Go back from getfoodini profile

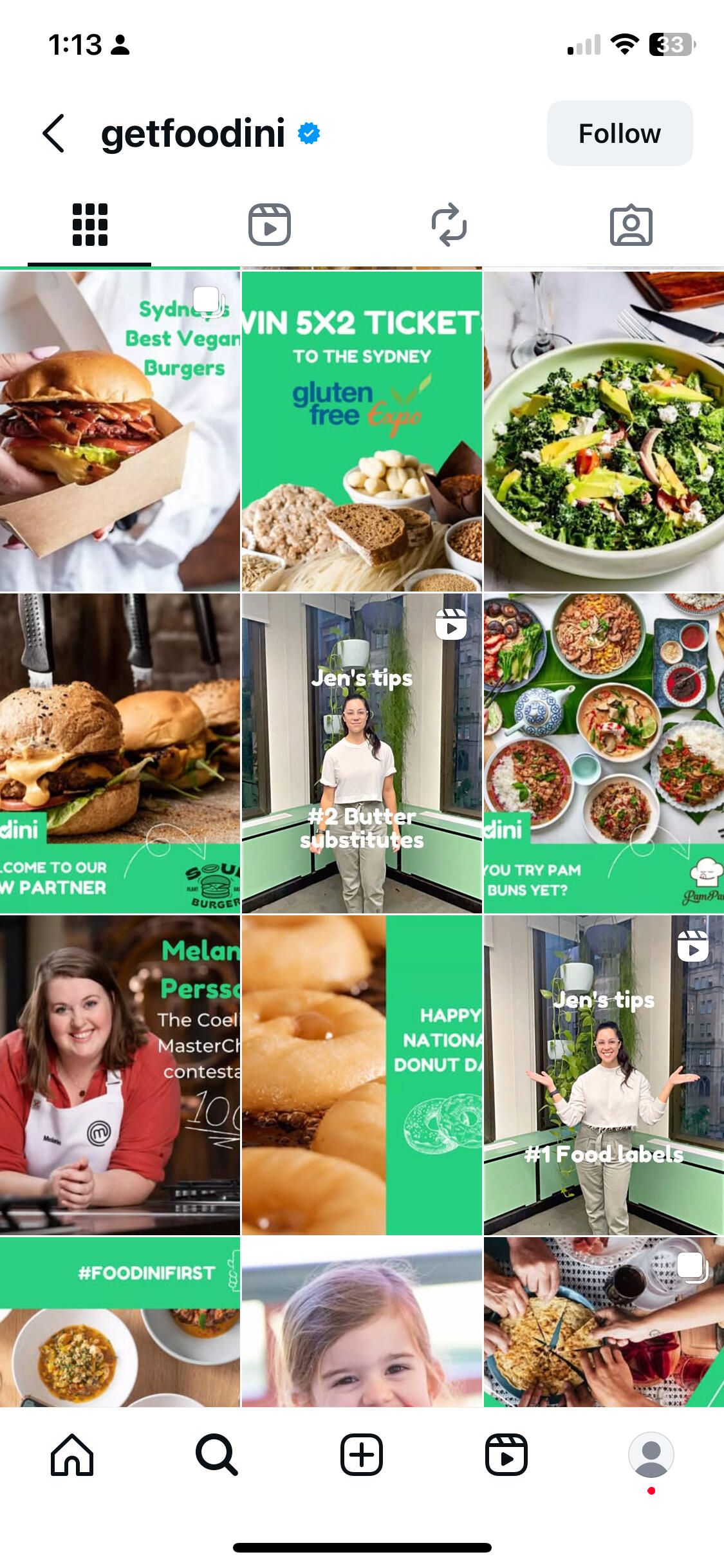point(54,133)
